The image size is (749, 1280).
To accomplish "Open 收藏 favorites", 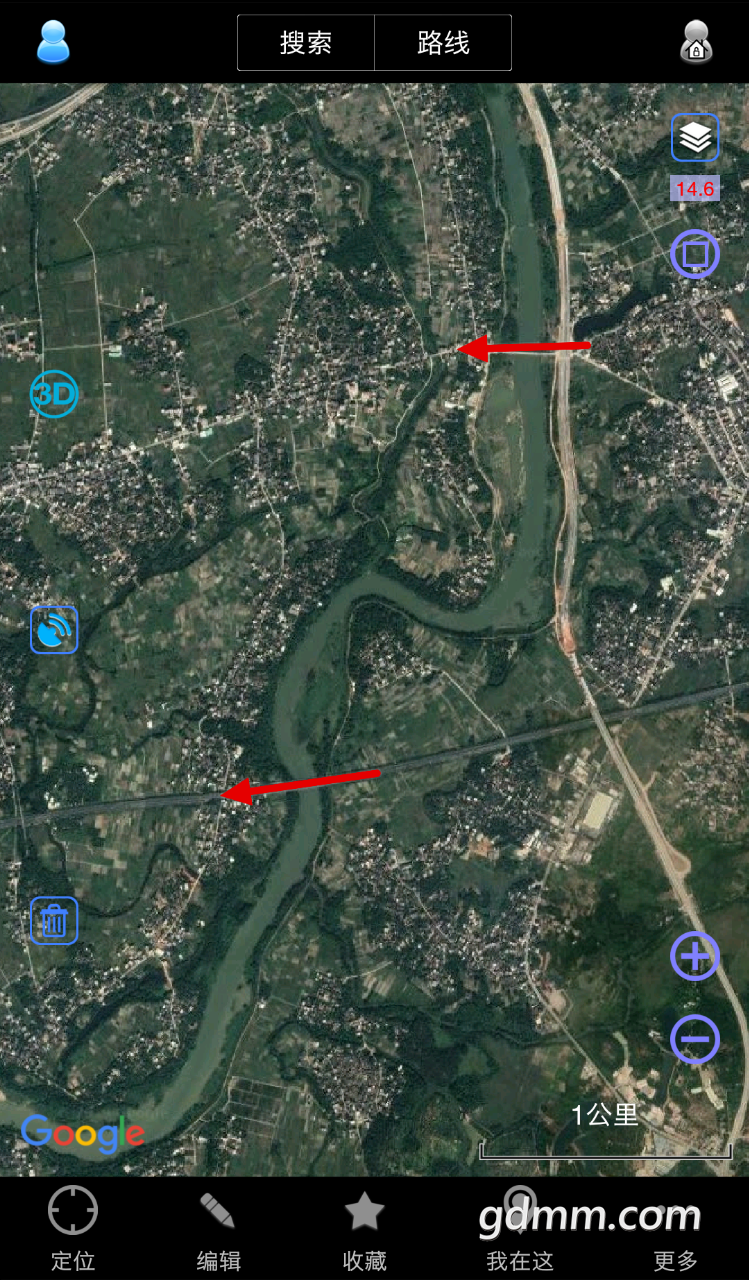I will pos(364,1228).
